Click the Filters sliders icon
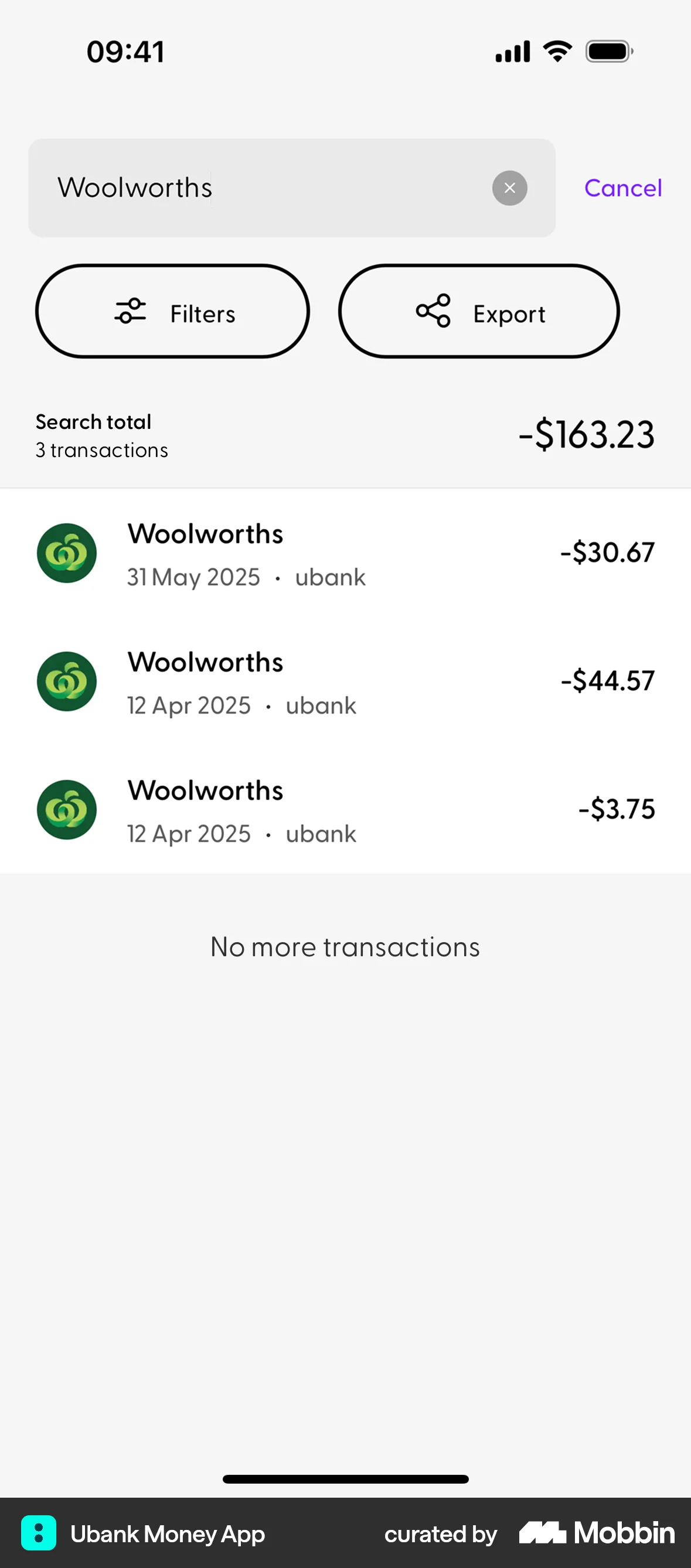691x1568 pixels. (129, 312)
